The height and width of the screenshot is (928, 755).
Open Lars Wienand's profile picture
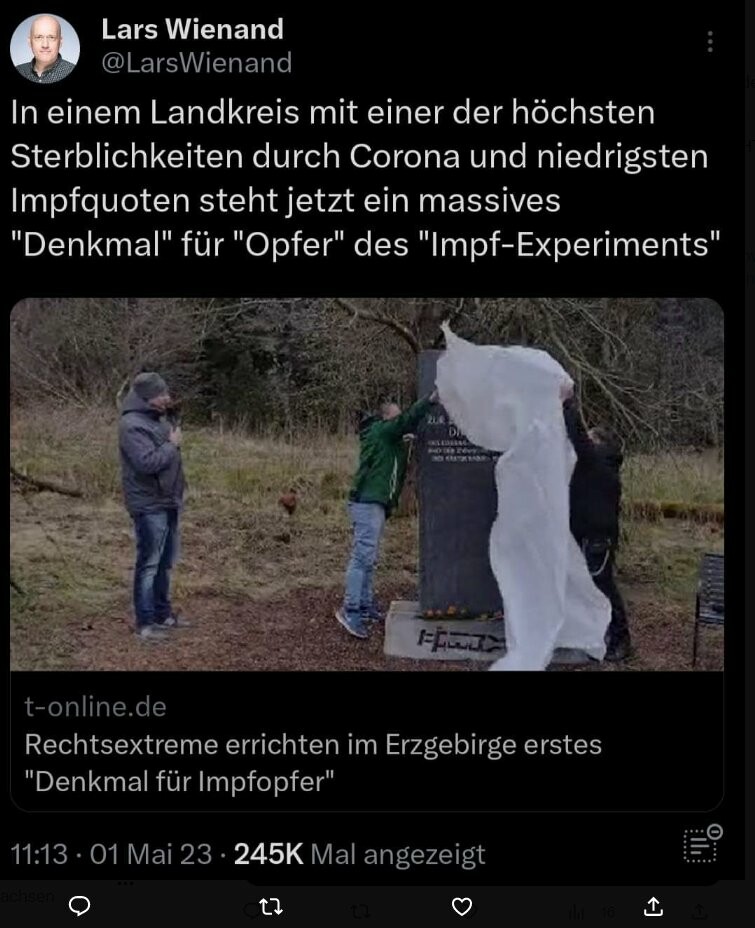coord(45,48)
